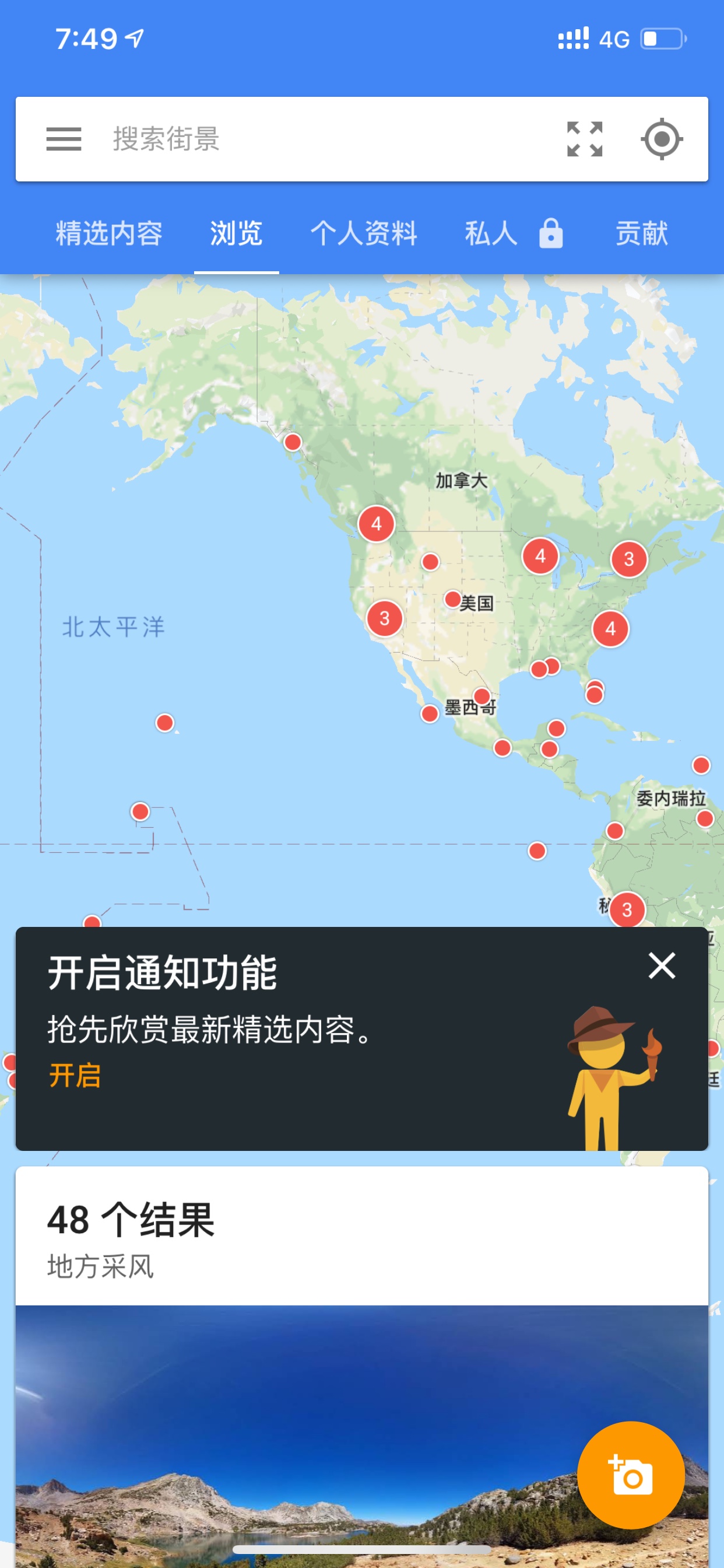
Task: Tap 开启 to enable notifications
Action: coord(75,1075)
